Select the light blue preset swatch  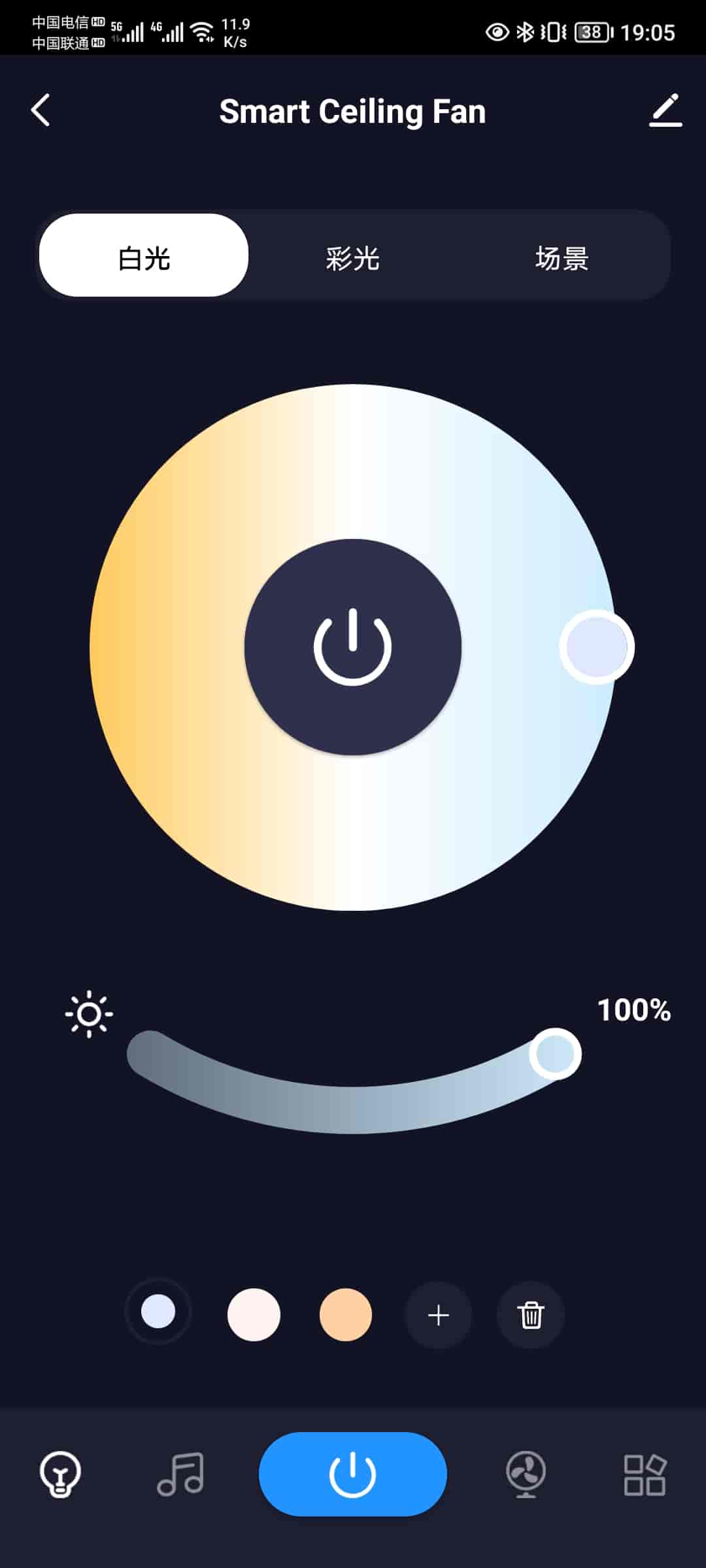pyautogui.click(x=158, y=1312)
